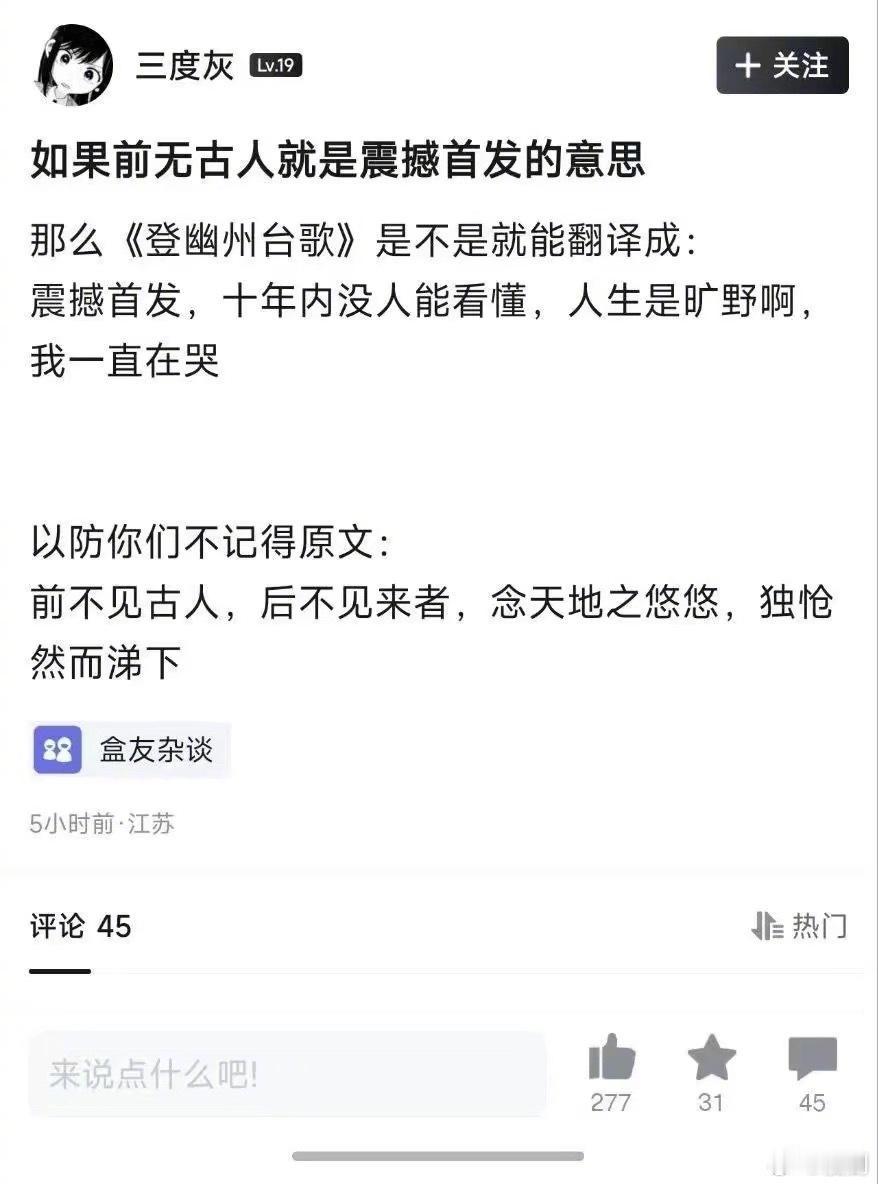Toggle follow status for 三度灰

(783, 66)
